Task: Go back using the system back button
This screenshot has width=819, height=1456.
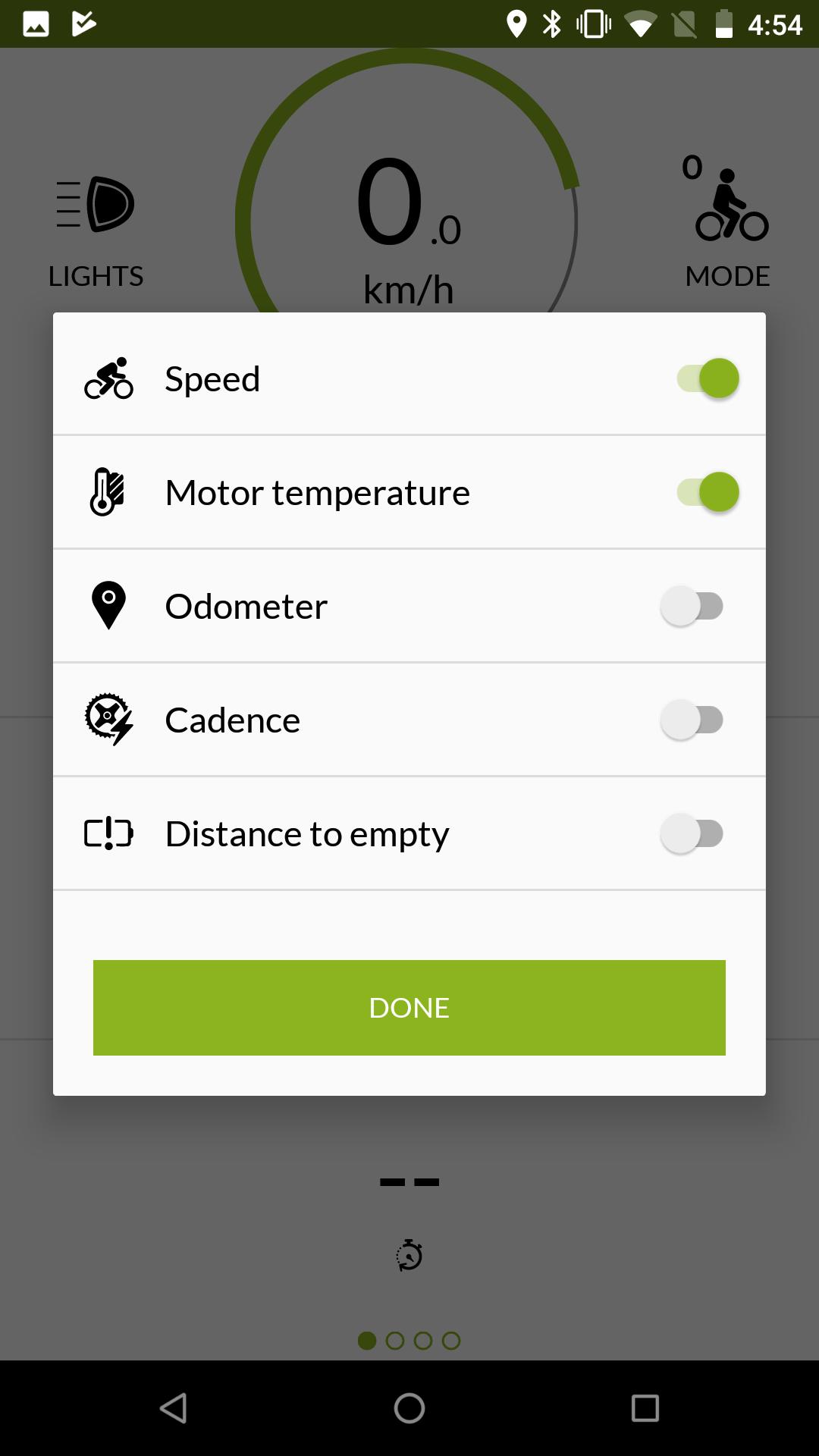Action: (x=174, y=1408)
